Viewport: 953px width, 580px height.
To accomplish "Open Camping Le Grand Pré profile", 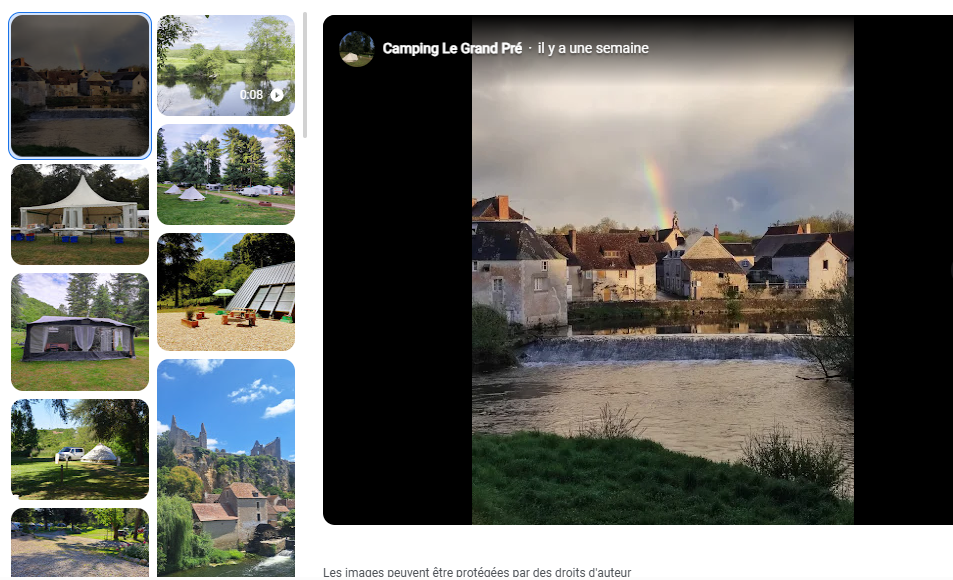I will [x=452, y=48].
